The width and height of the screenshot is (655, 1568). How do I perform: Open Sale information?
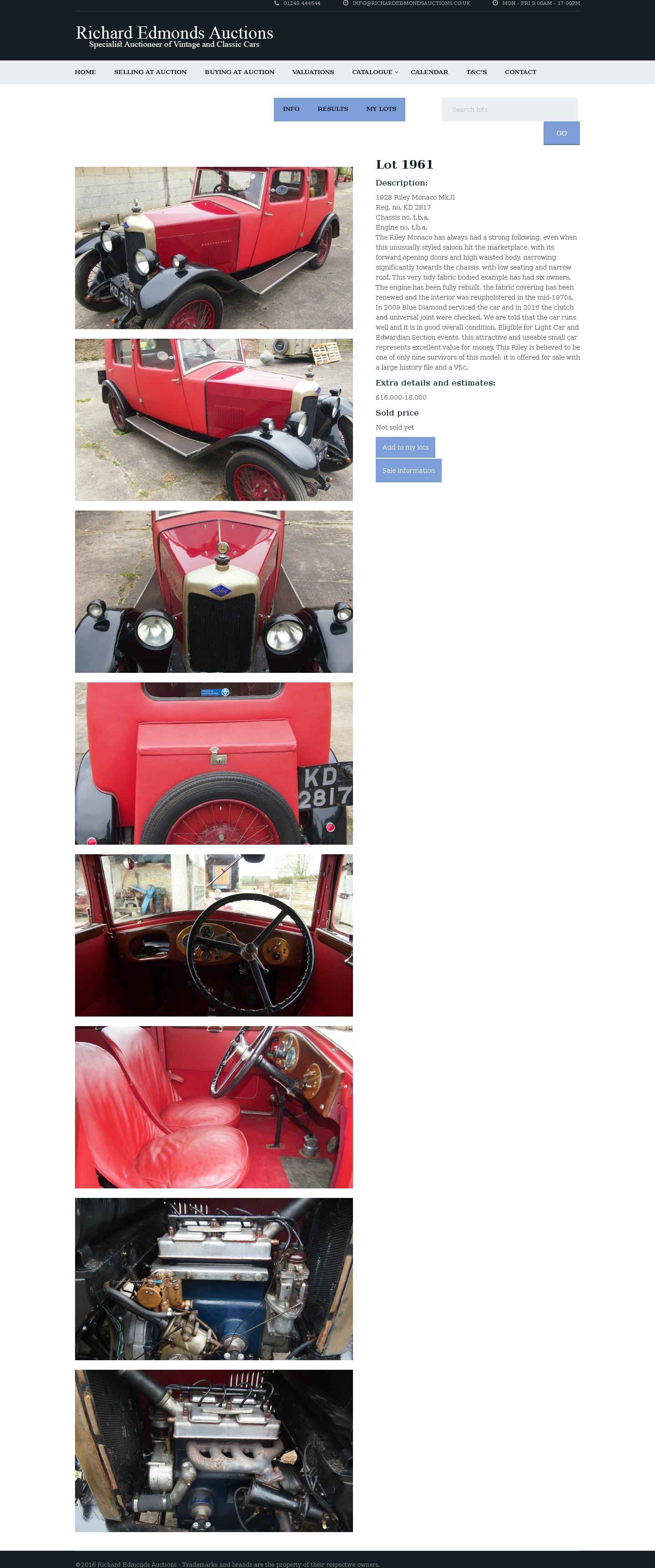coord(408,471)
